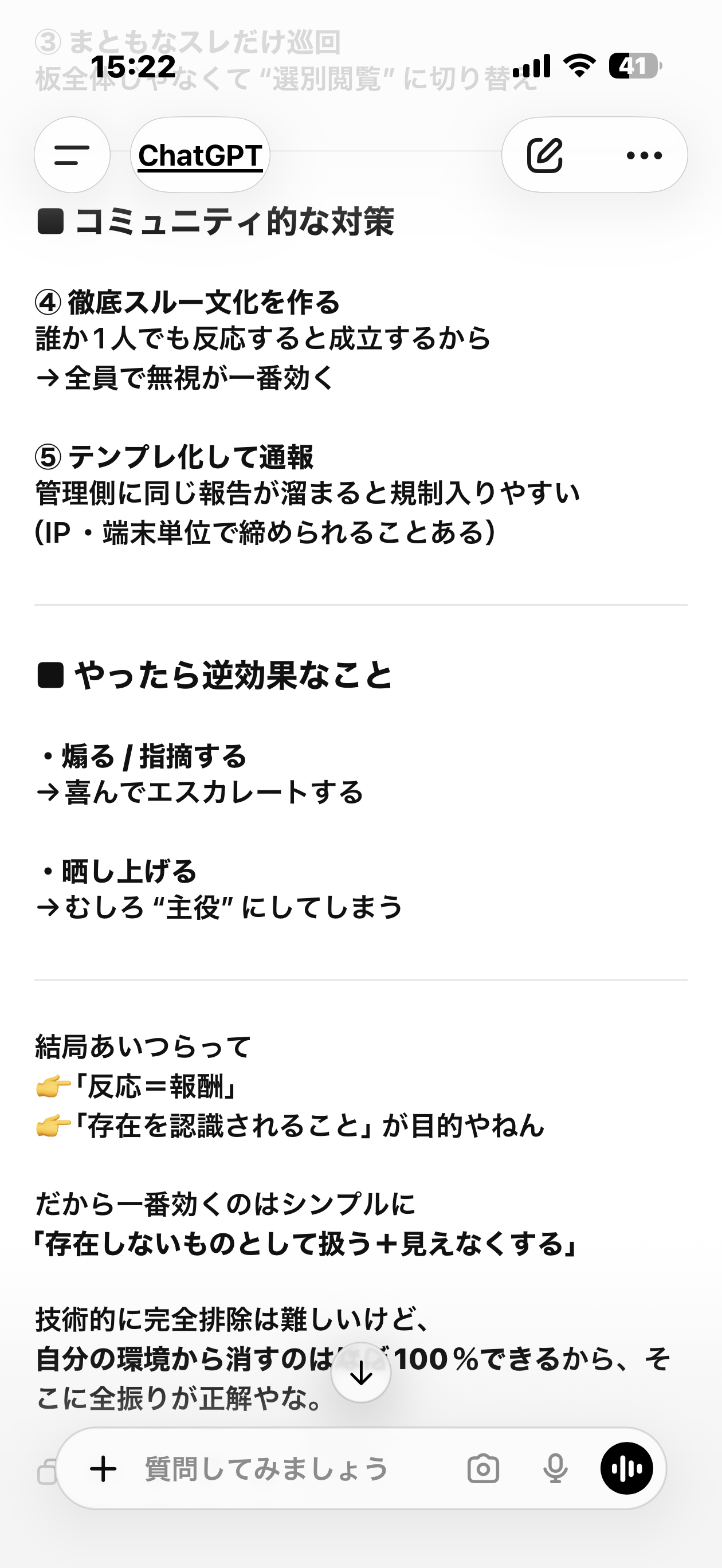Start dictation with the microphone icon
The width and height of the screenshot is (722, 1568).
[555, 1469]
